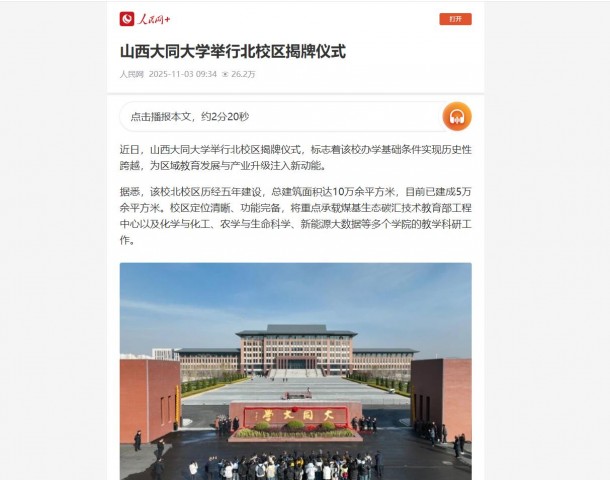
Task: Open the campus photo in the article
Action: coord(295,370)
